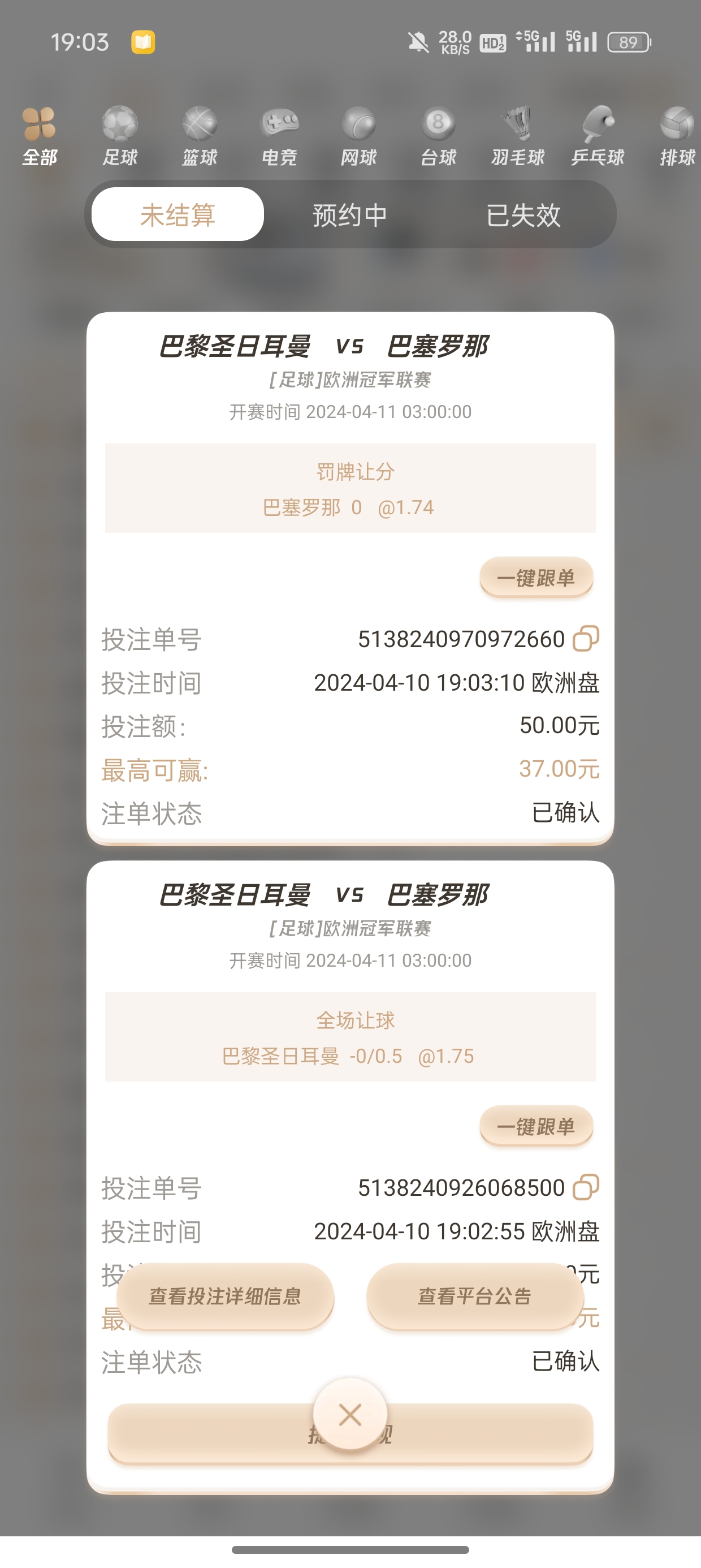Switch to the 篮球 category
The height and width of the screenshot is (1568, 701).
(200, 136)
